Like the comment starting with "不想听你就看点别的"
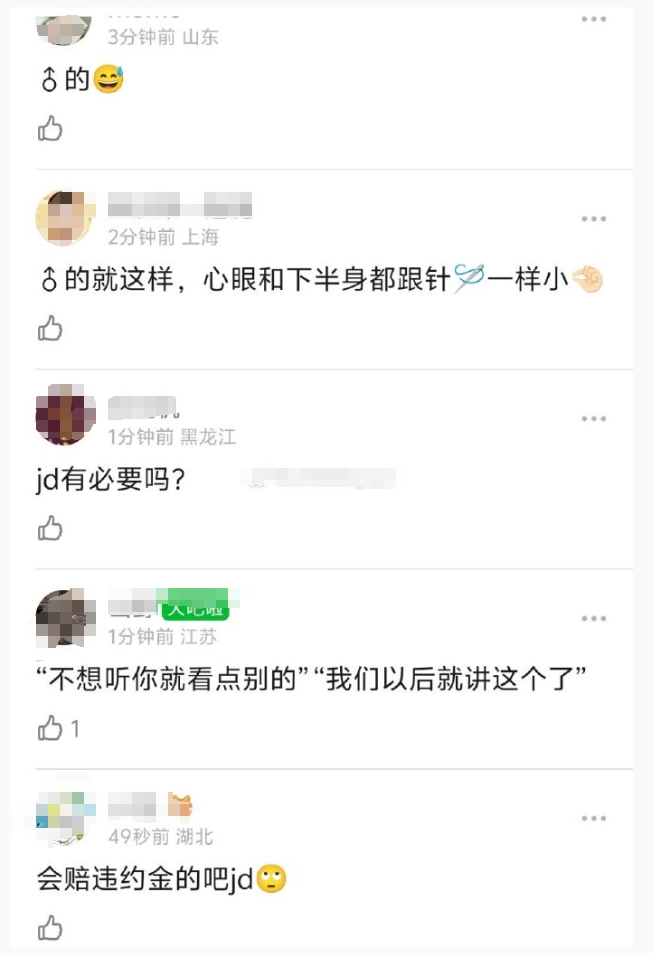The width and height of the screenshot is (654, 953). pyautogui.click(x=50, y=728)
